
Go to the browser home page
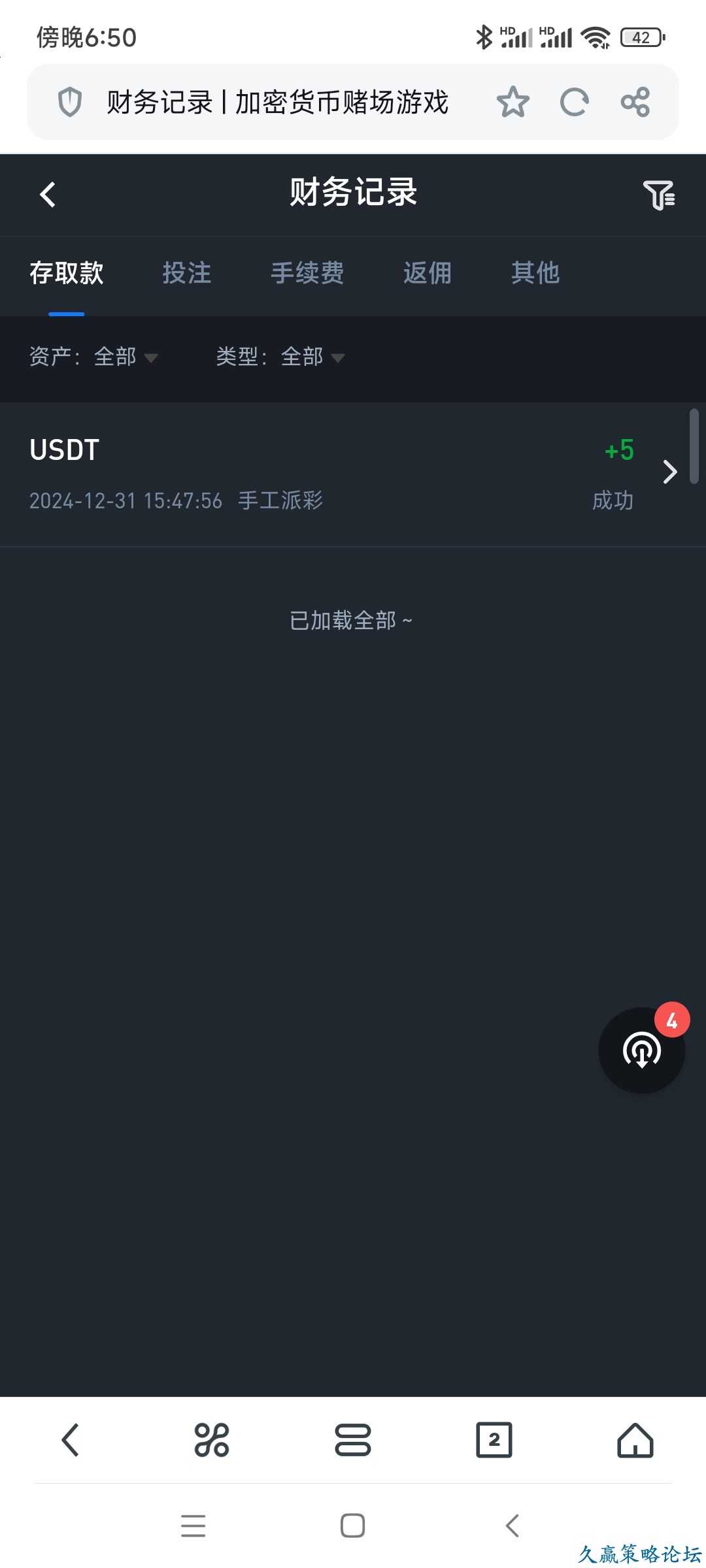click(635, 1440)
